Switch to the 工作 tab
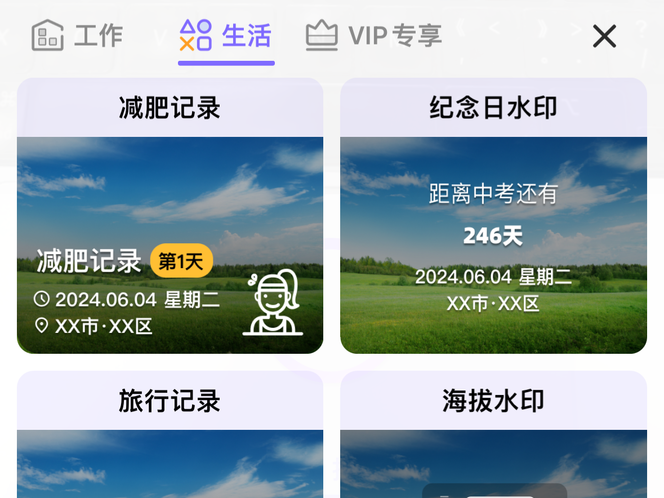 (x=77, y=36)
